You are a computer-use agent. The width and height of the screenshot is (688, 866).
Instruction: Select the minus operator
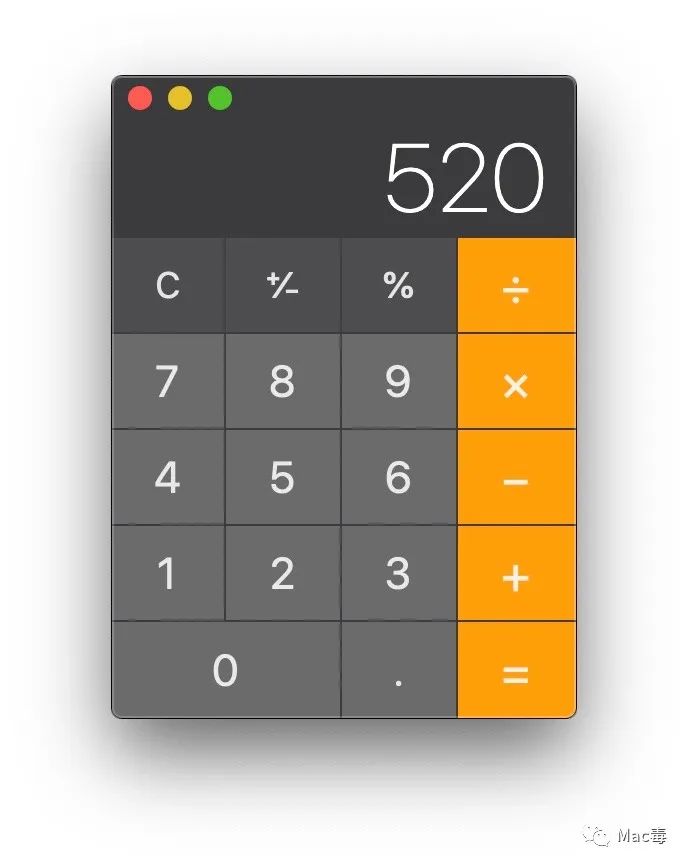coord(516,478)
